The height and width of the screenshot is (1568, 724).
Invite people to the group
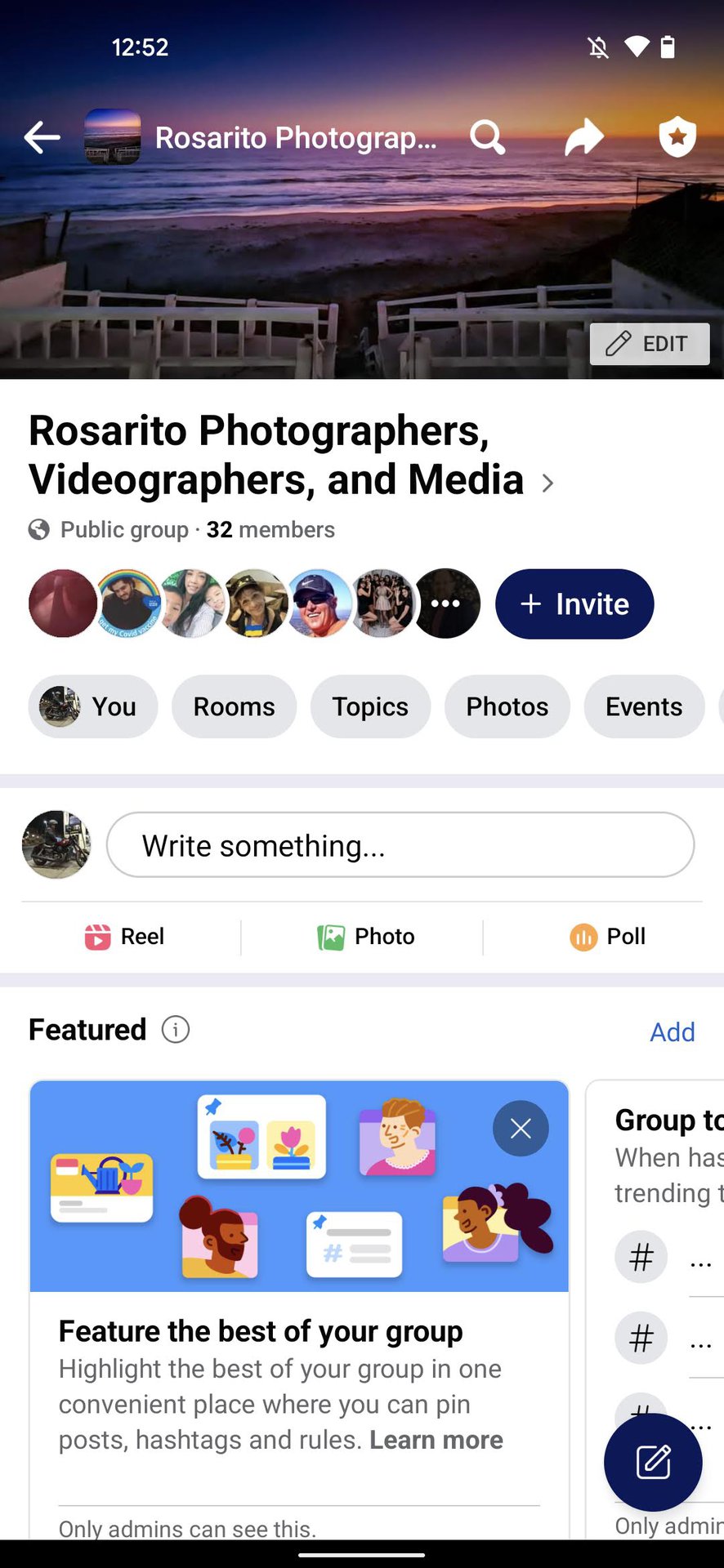574,604
